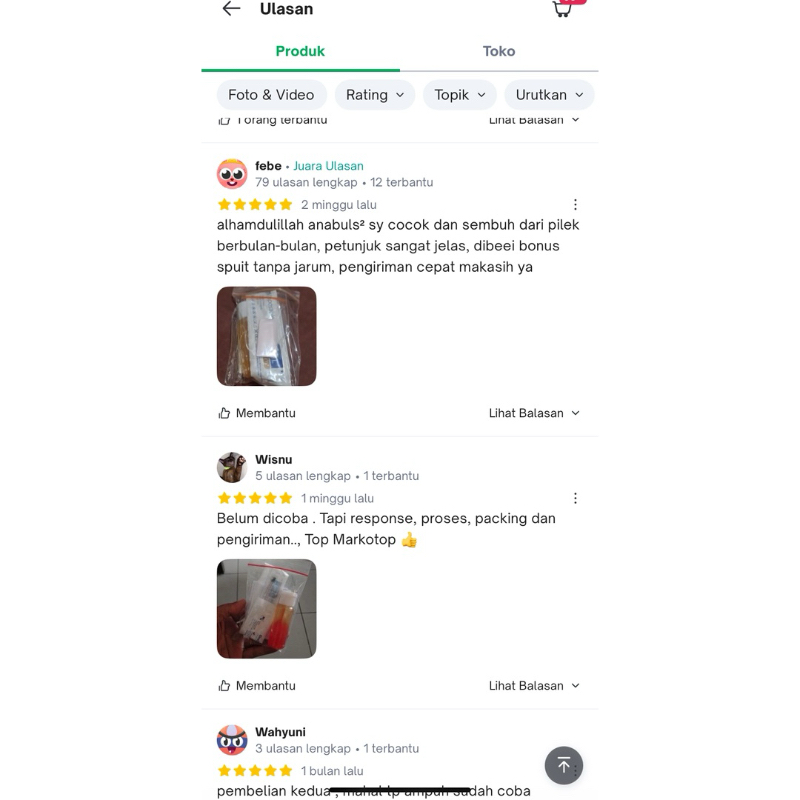Open the shopping cart
The width and height of the screenshot is (800, 800).
coord(564,9)
